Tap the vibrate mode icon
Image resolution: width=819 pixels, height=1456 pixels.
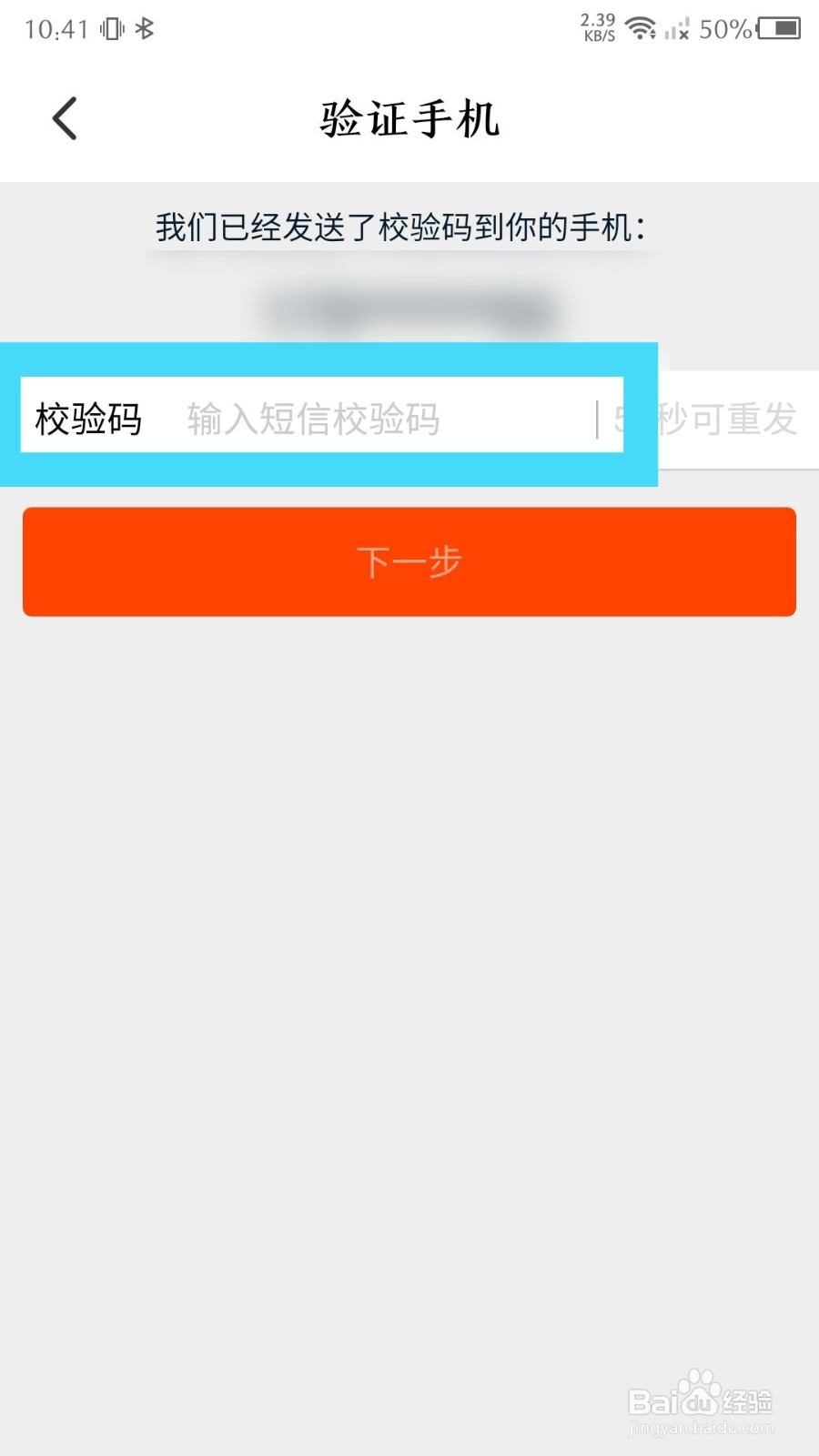click(110, 28)
